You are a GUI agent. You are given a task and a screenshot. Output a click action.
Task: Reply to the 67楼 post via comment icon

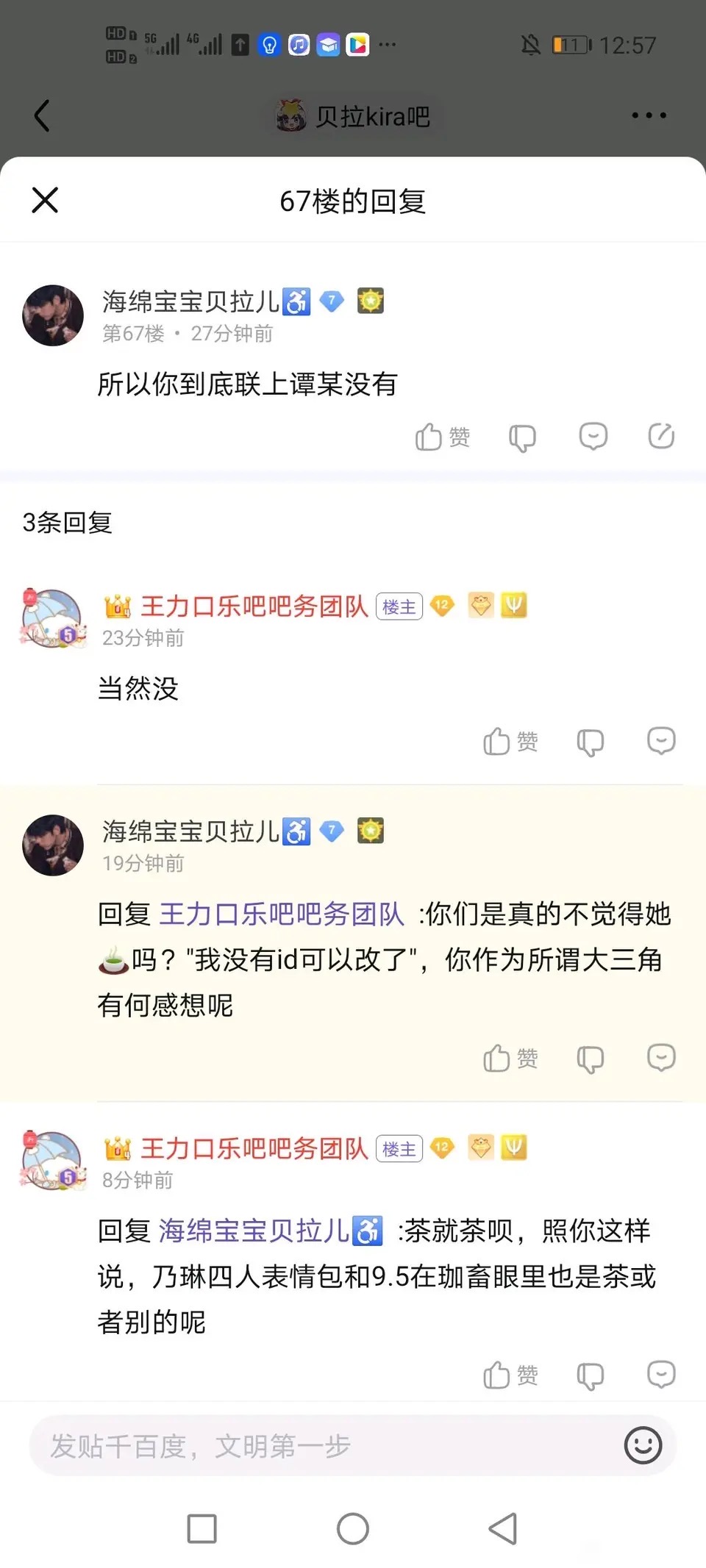pos(593,437)
